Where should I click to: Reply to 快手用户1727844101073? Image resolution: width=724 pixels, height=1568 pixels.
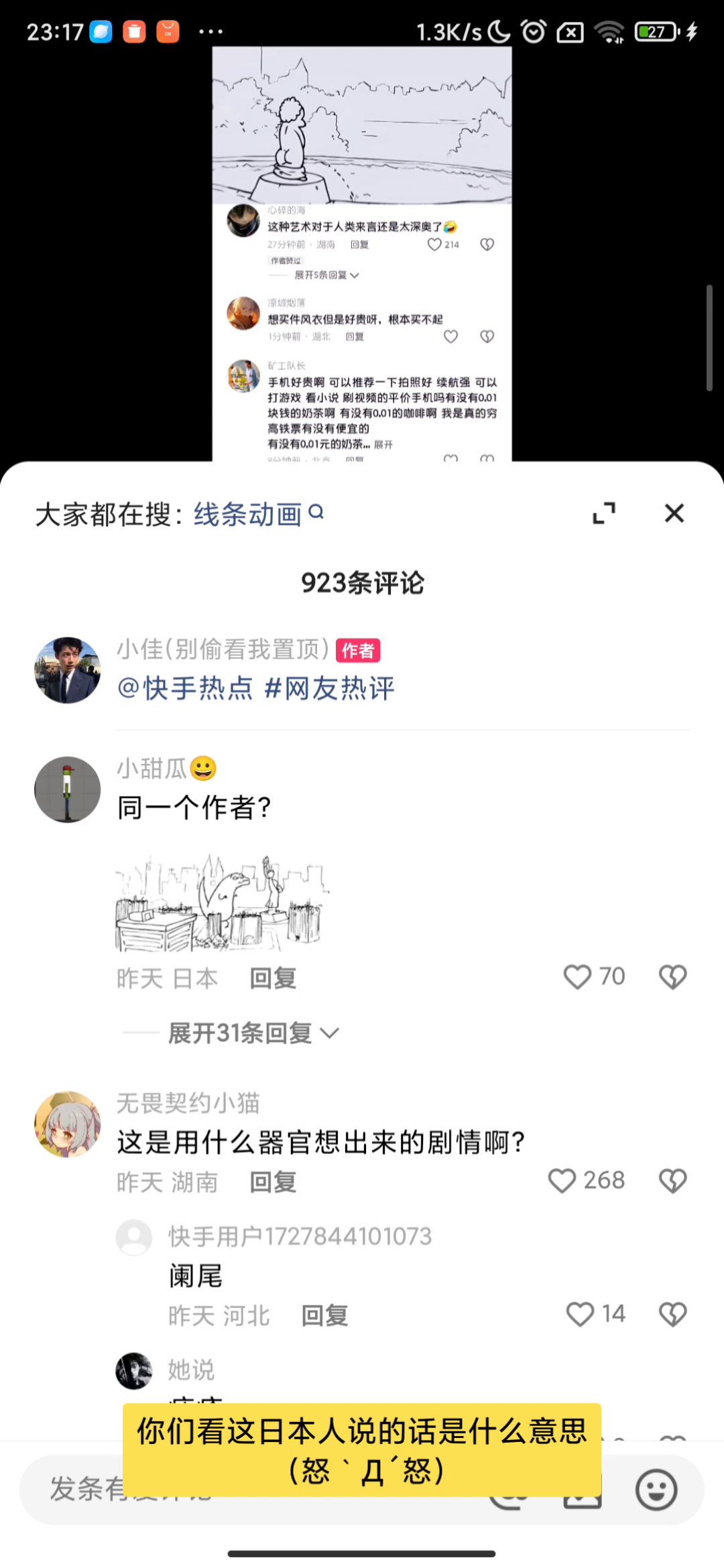pos(324,1316)
